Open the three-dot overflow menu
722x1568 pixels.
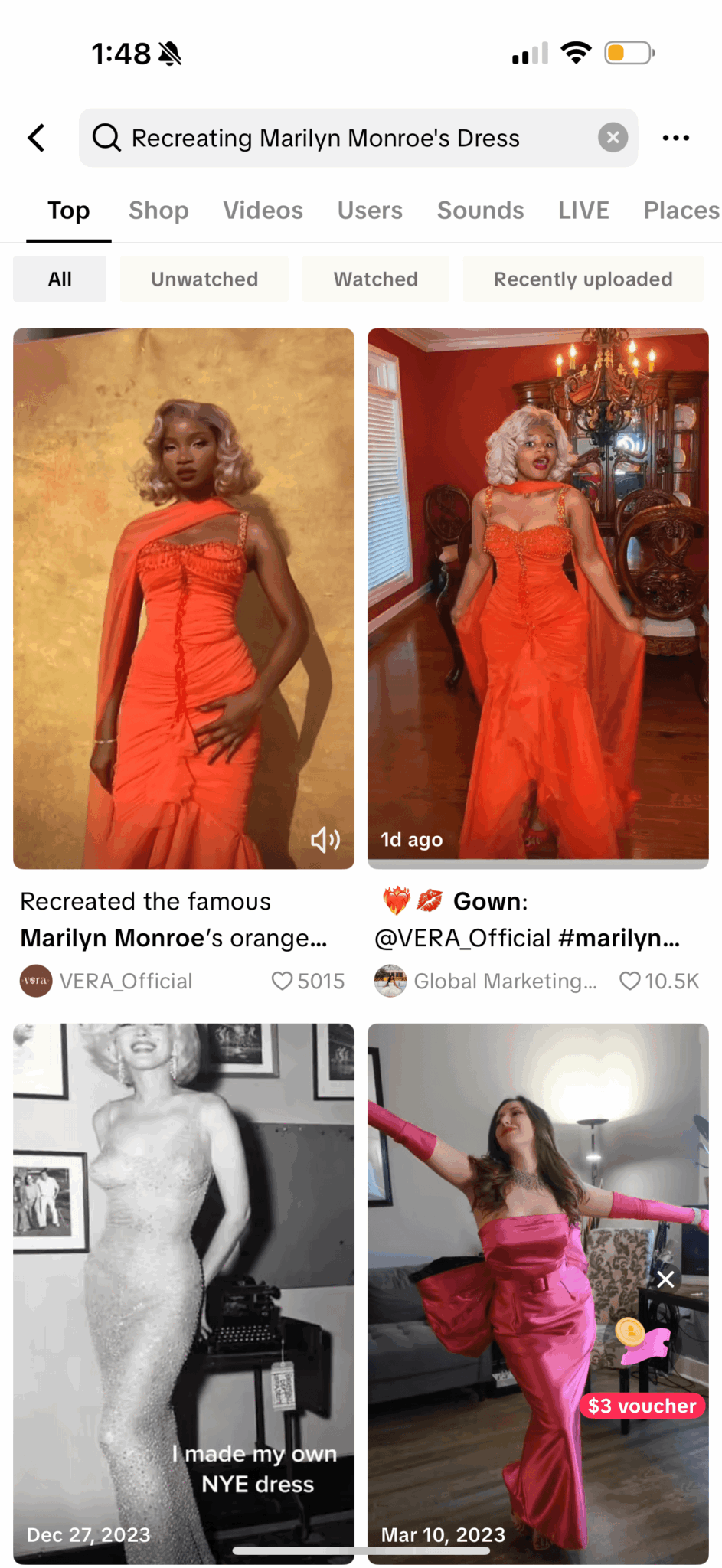[x=675, y=138]
